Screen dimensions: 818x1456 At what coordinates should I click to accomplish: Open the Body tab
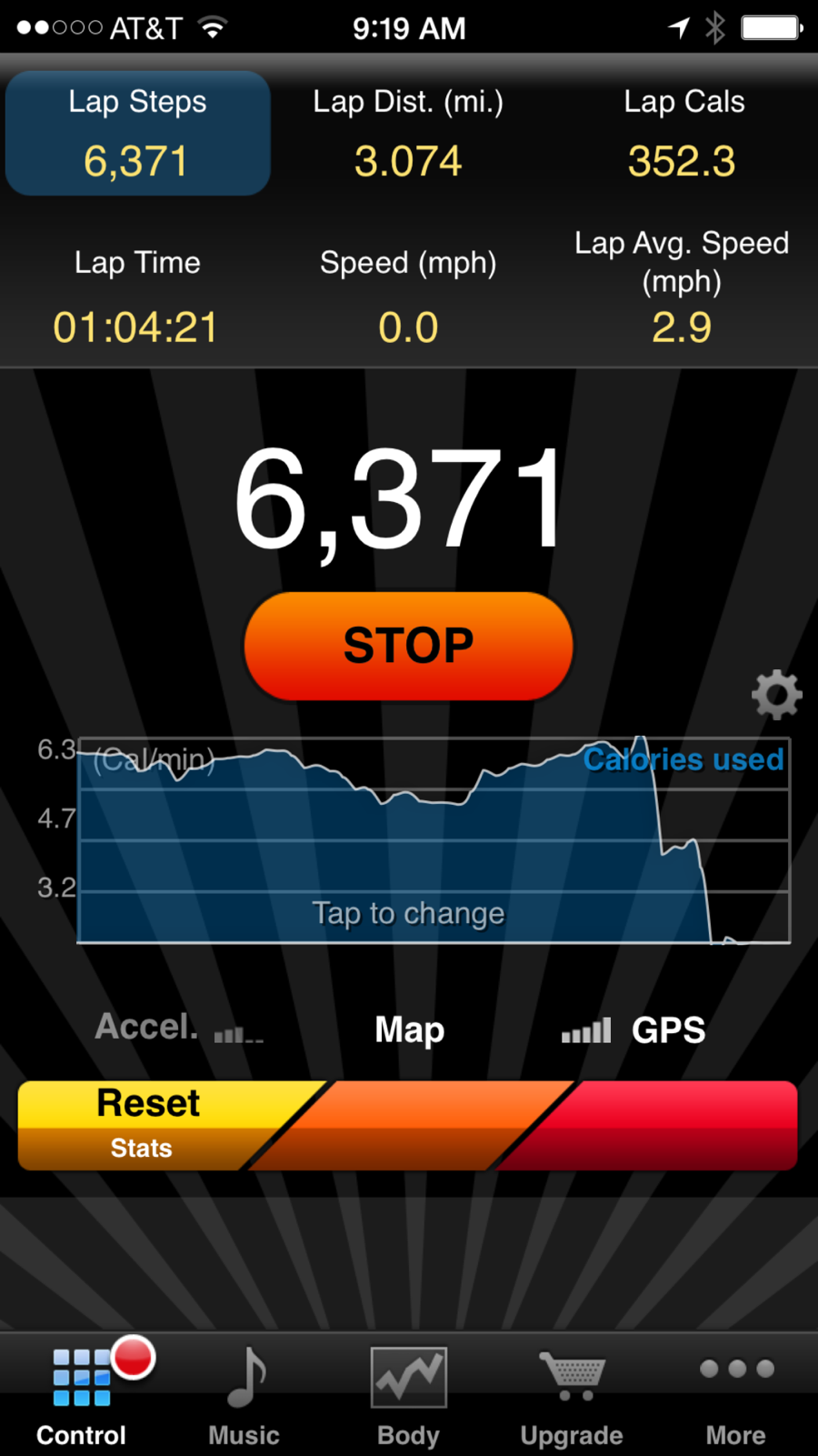point(408,1394)
